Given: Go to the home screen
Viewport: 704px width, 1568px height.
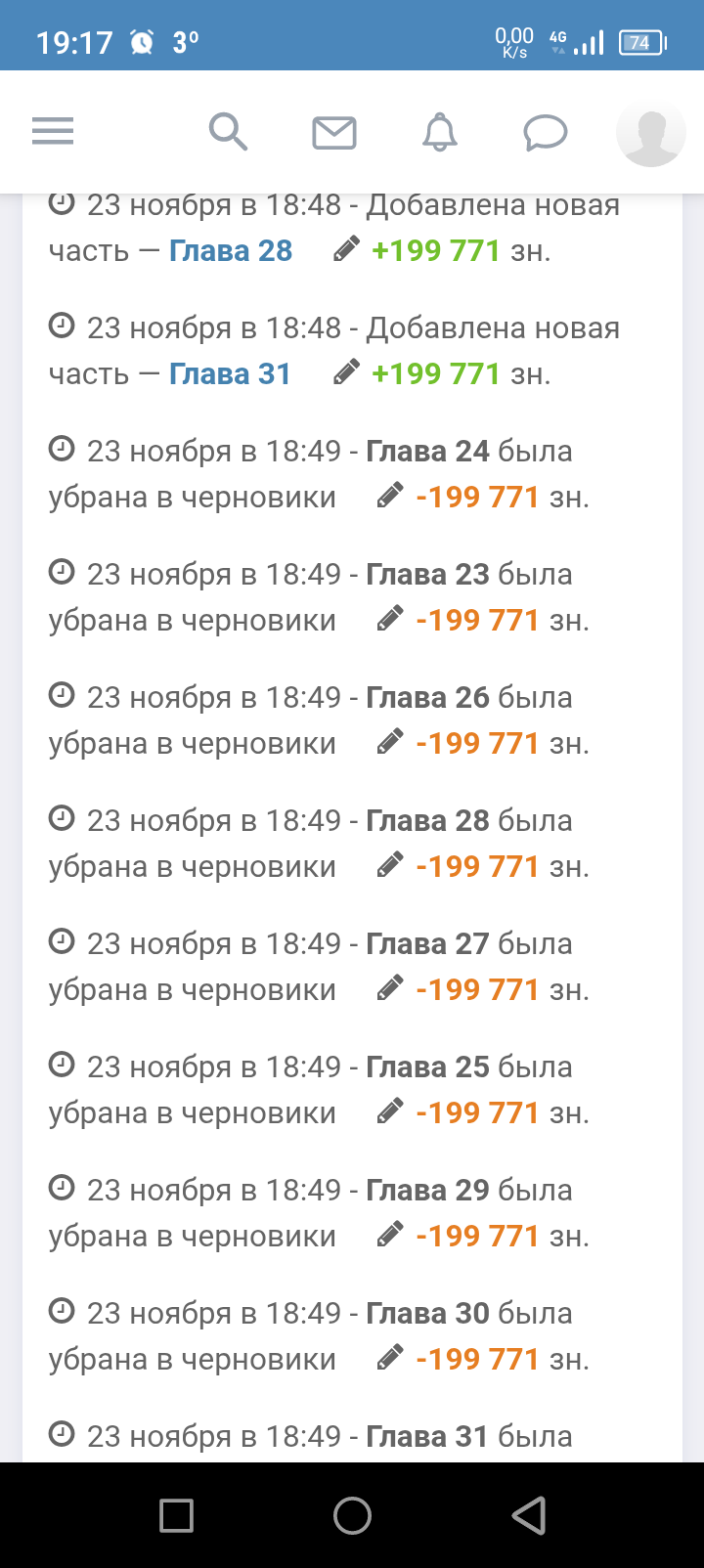Looking at the screenshot, I should 352,1516.
